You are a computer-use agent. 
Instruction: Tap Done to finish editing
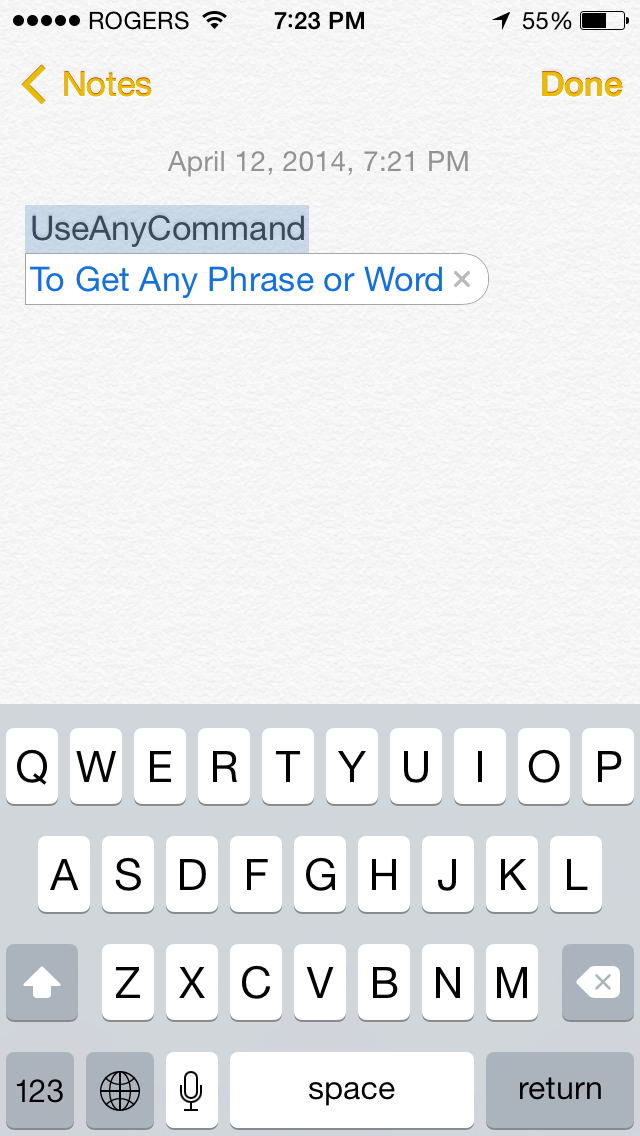tap(581, 85)
